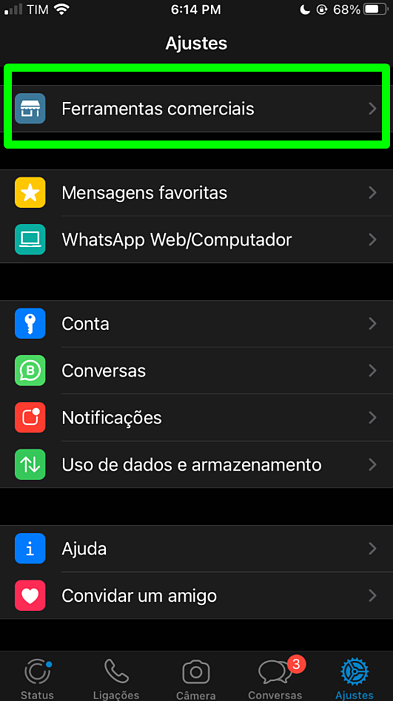Go to Conta settings
The image size is (393, 701).
196,323
